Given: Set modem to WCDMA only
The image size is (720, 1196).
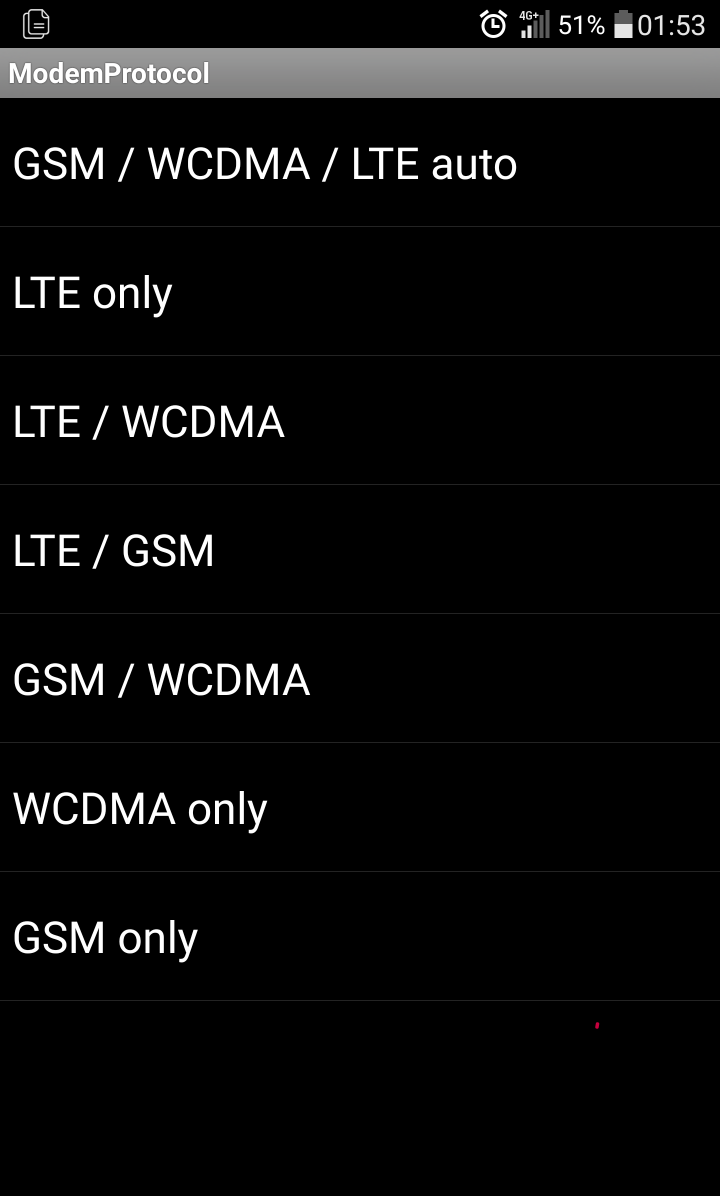Looking at the screenshot, I should pos(360,807).
